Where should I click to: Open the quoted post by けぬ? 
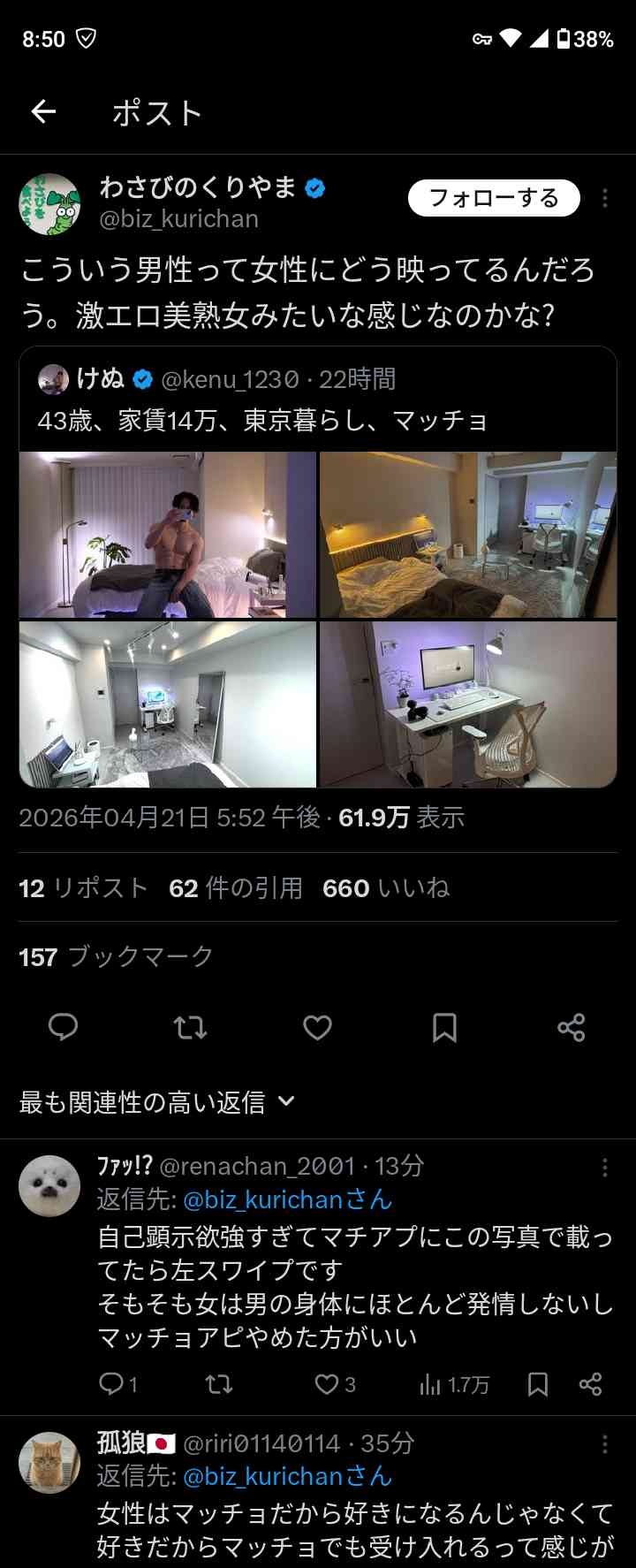[x=318, y=400]
